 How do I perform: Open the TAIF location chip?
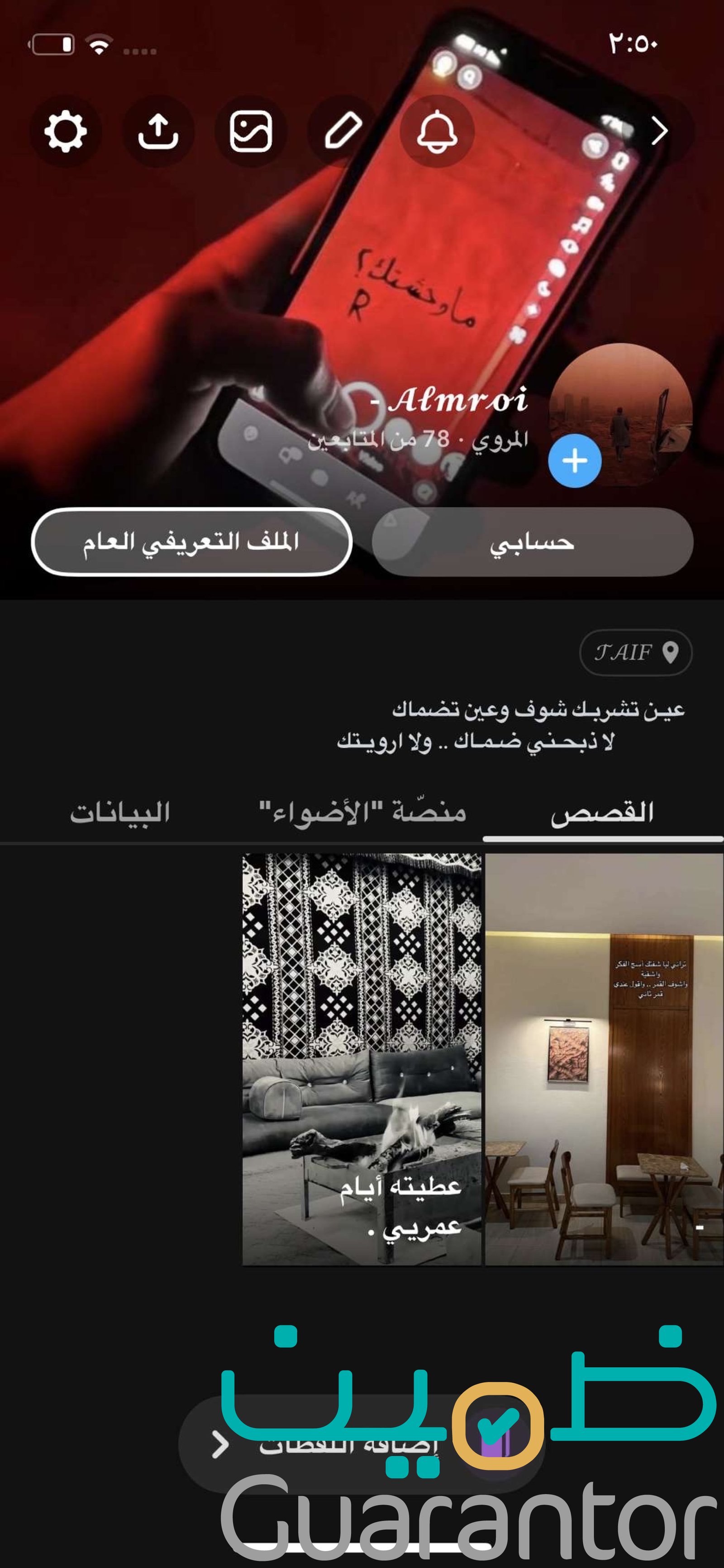(x=636, y=652)
